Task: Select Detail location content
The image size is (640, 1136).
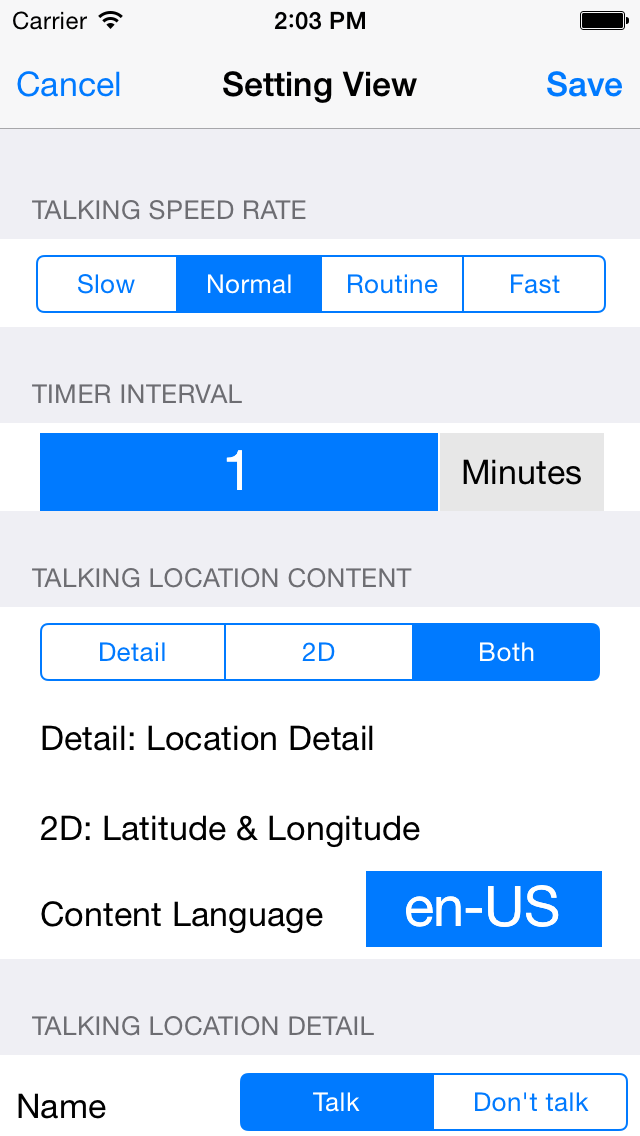Action: tap(133, 652)
